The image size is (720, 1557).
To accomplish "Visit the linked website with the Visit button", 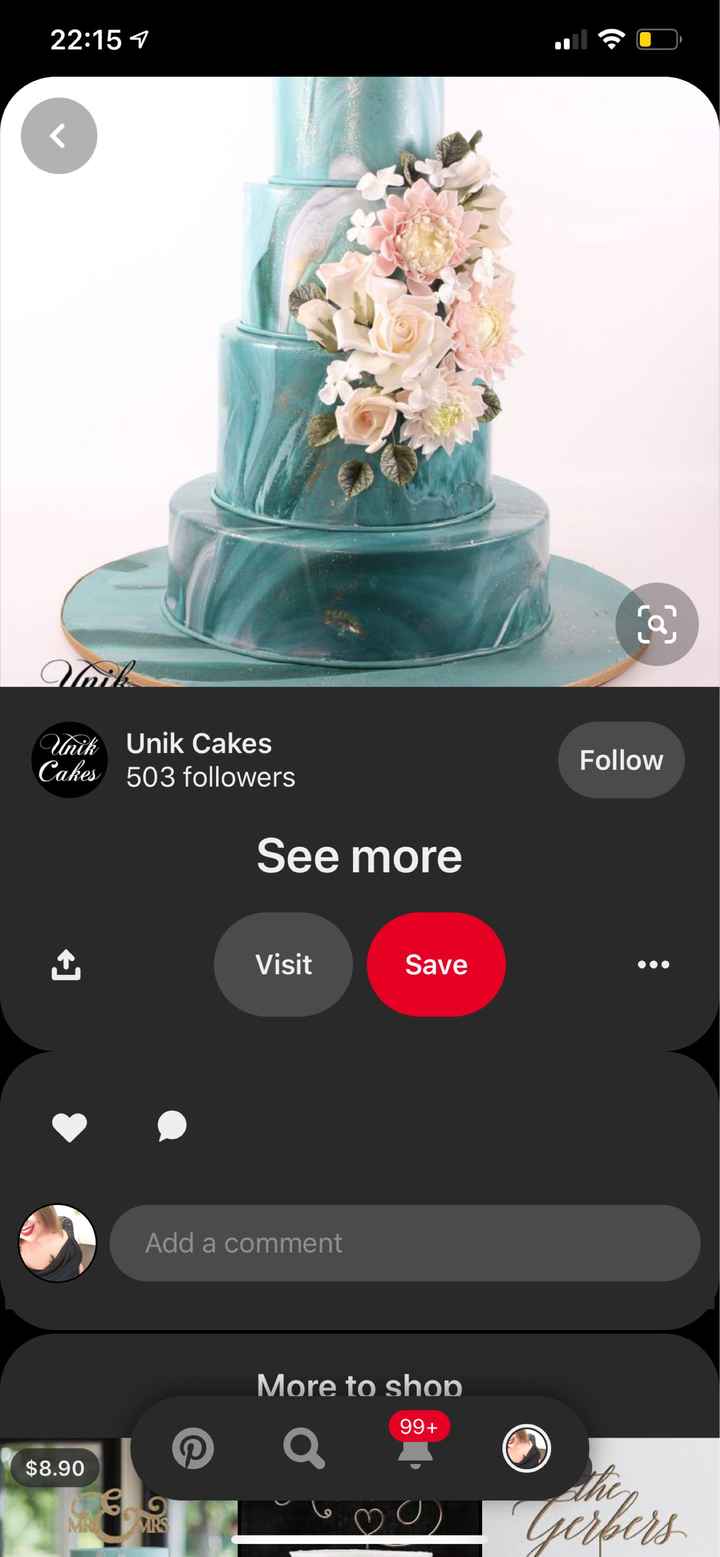I will [x=283, y=964].
